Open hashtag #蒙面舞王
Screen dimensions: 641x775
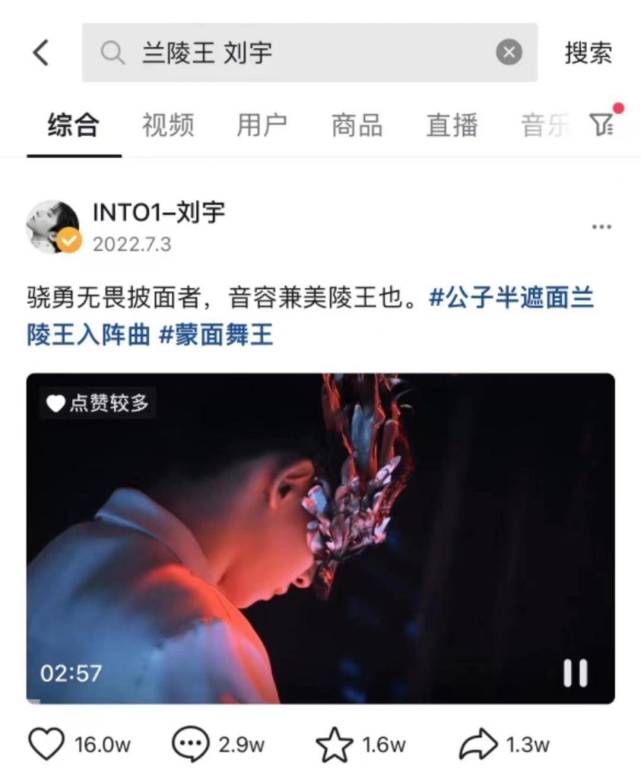[216, 334]
